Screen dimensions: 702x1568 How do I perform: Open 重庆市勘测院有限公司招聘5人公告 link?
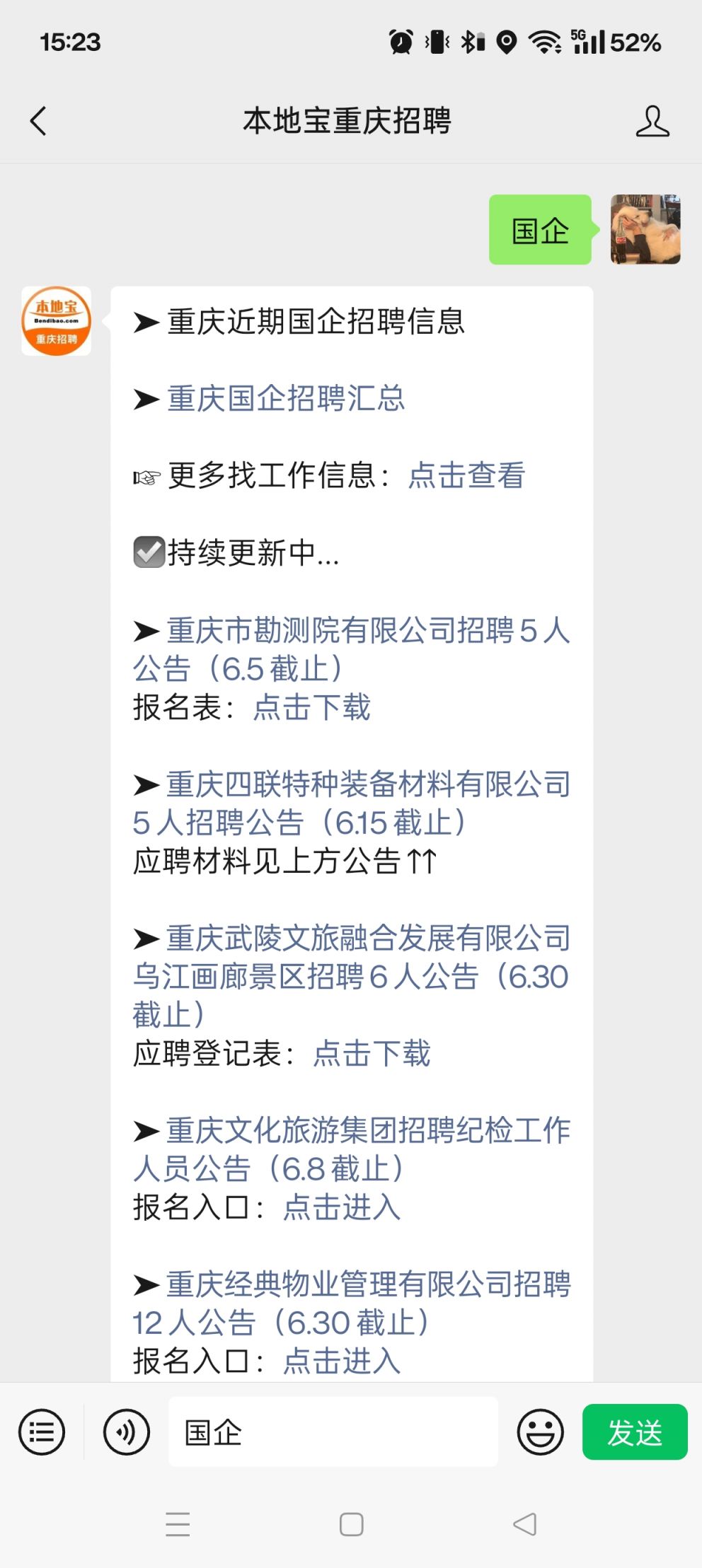point(352,649)
